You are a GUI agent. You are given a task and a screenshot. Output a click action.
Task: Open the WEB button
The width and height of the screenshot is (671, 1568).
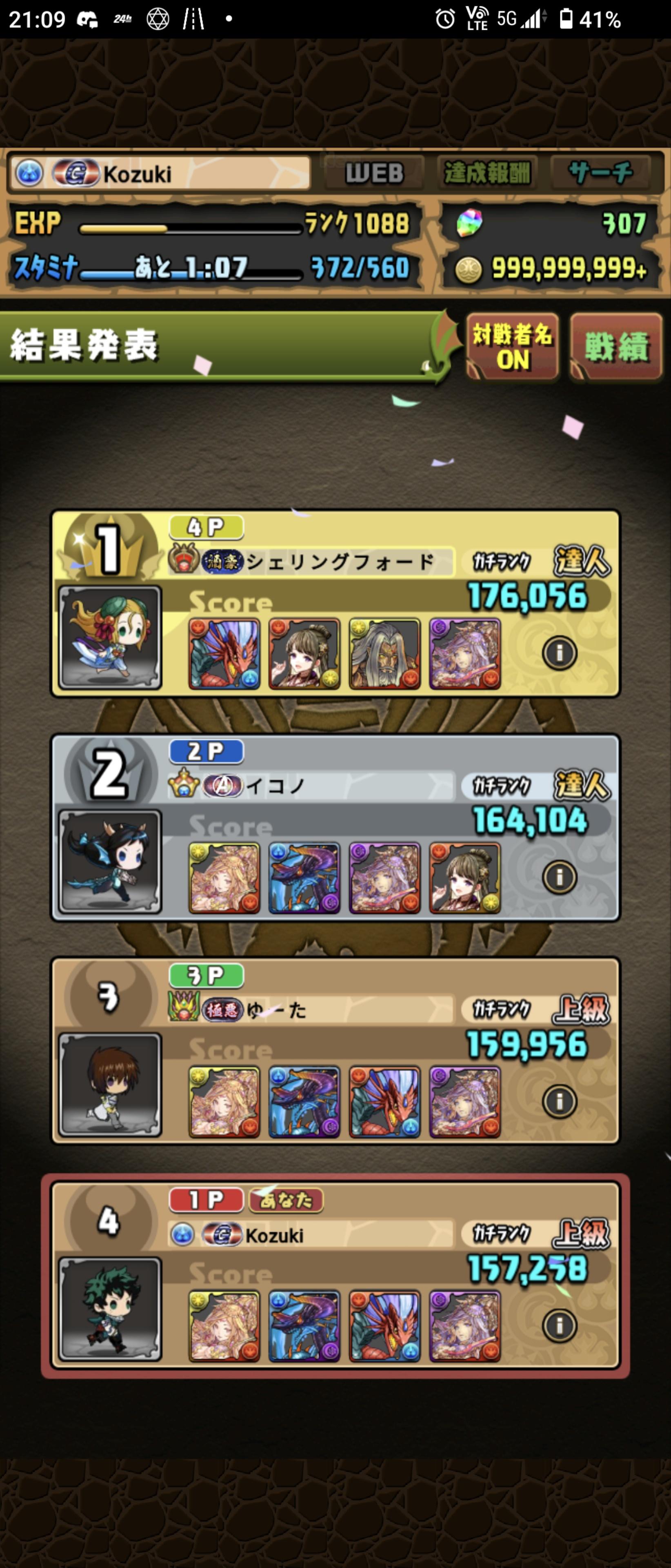point(374,174)
